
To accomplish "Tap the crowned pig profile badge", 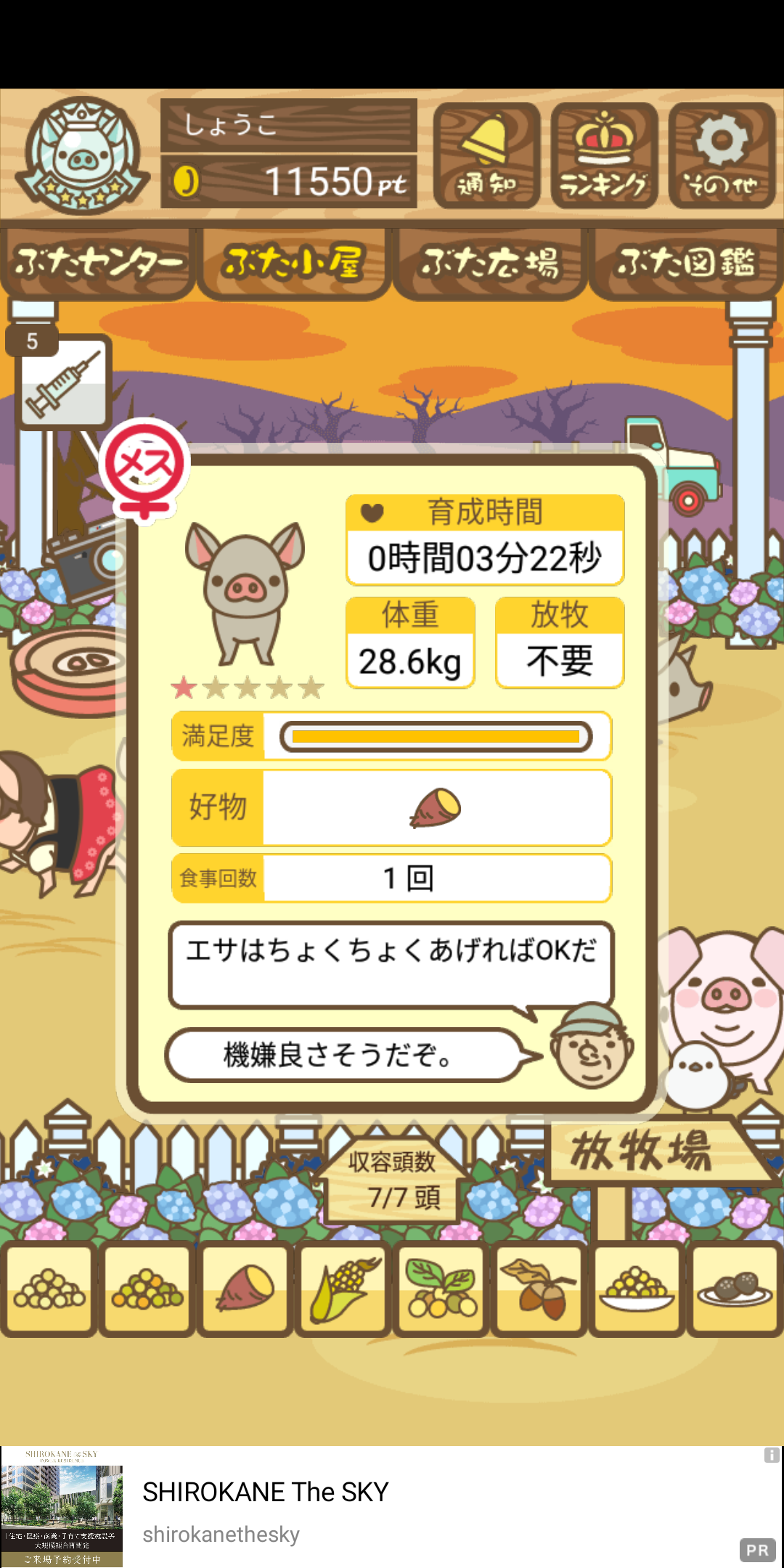I will pyautogui.click(x=83, y=155).
